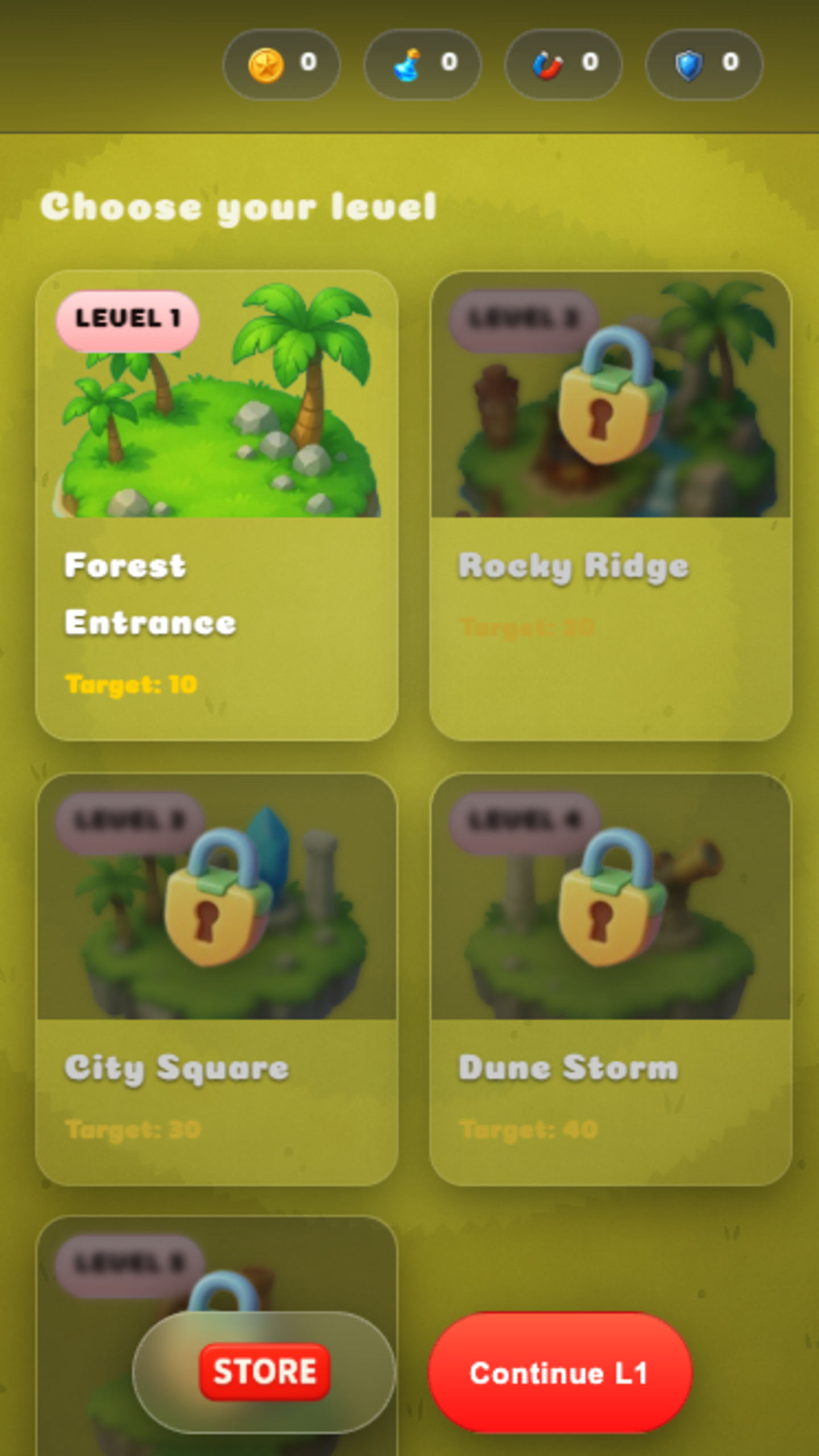Tap the gold coin counter pill
The height and width of the screenshot is (1456, 819).
(x=282, y=64)
